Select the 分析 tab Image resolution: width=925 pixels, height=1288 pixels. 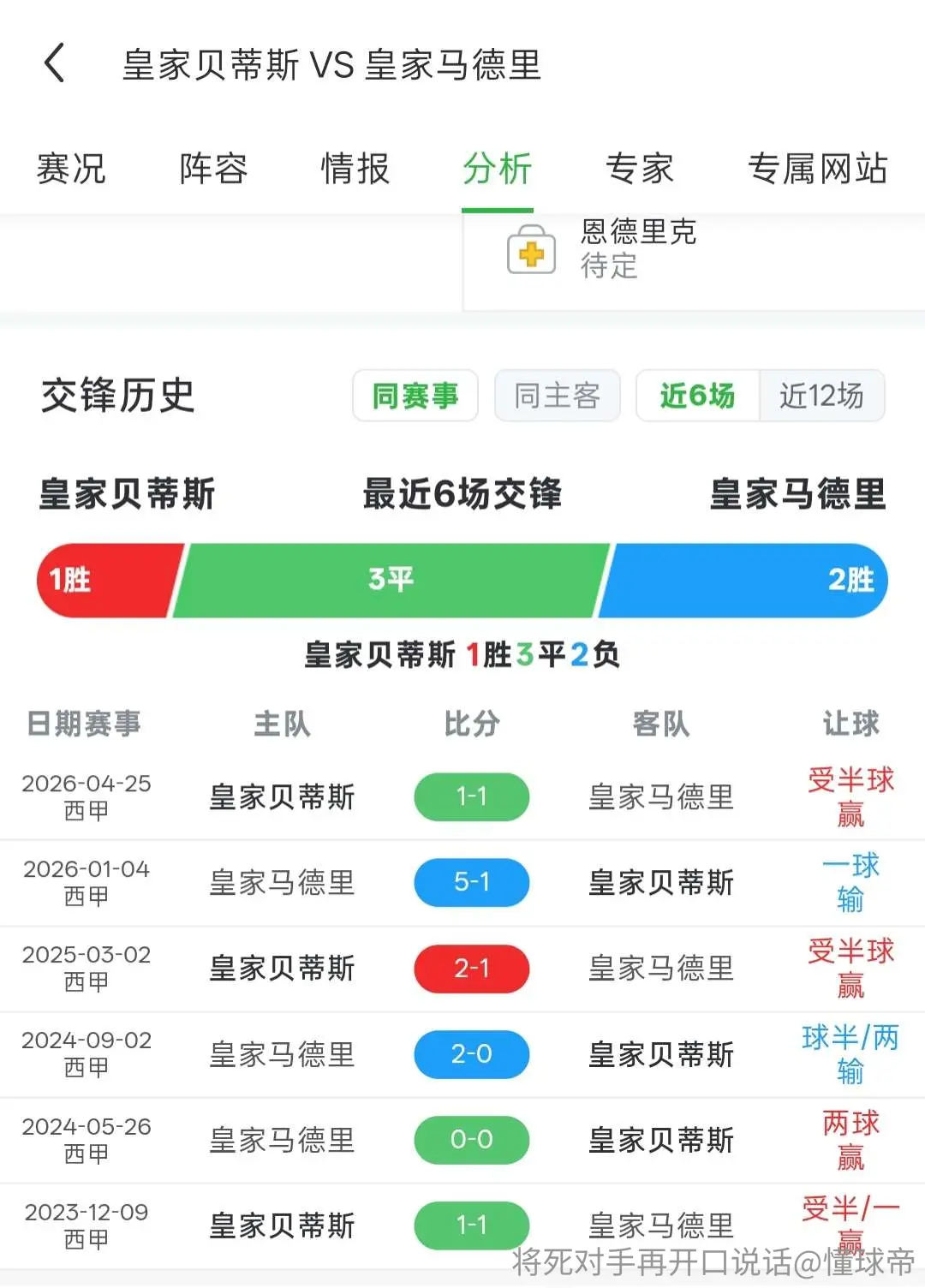click(x=498, y=169)
